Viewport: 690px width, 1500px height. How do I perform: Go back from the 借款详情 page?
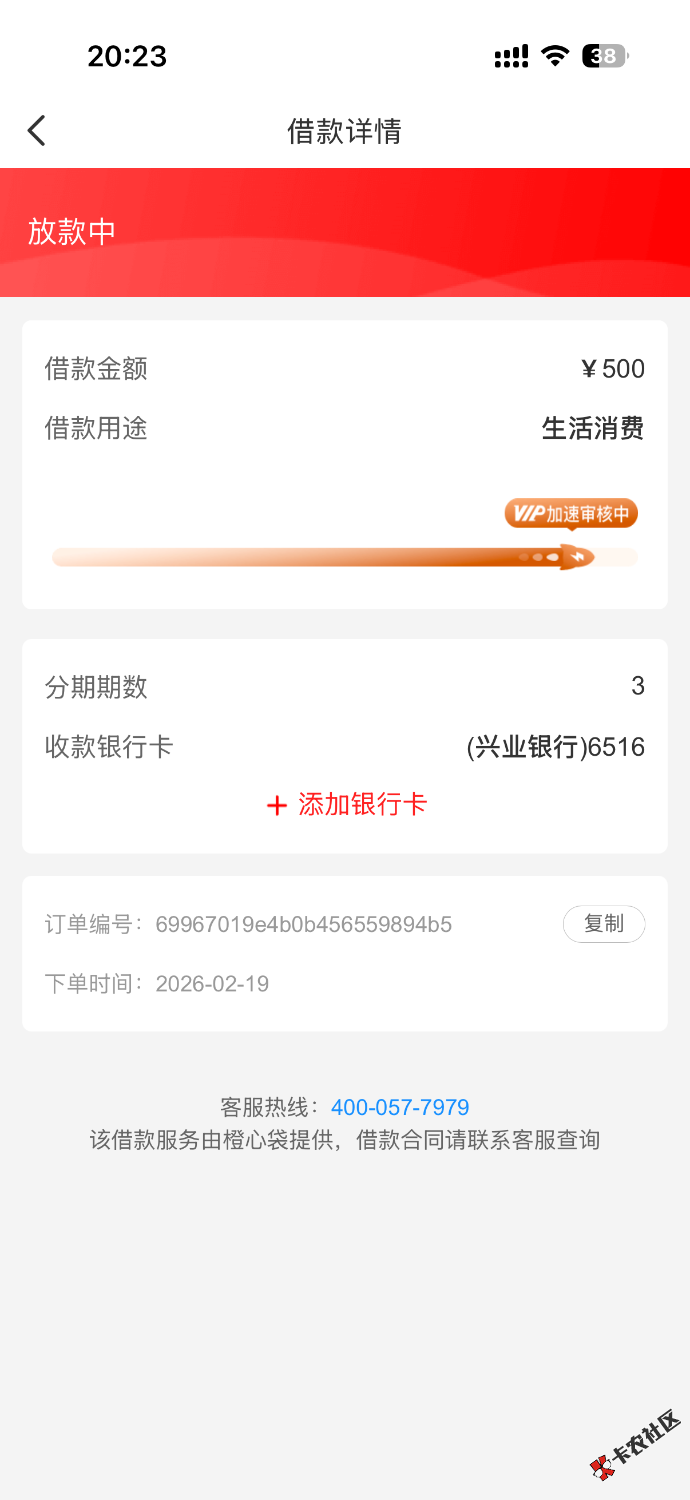click(37, 131)
